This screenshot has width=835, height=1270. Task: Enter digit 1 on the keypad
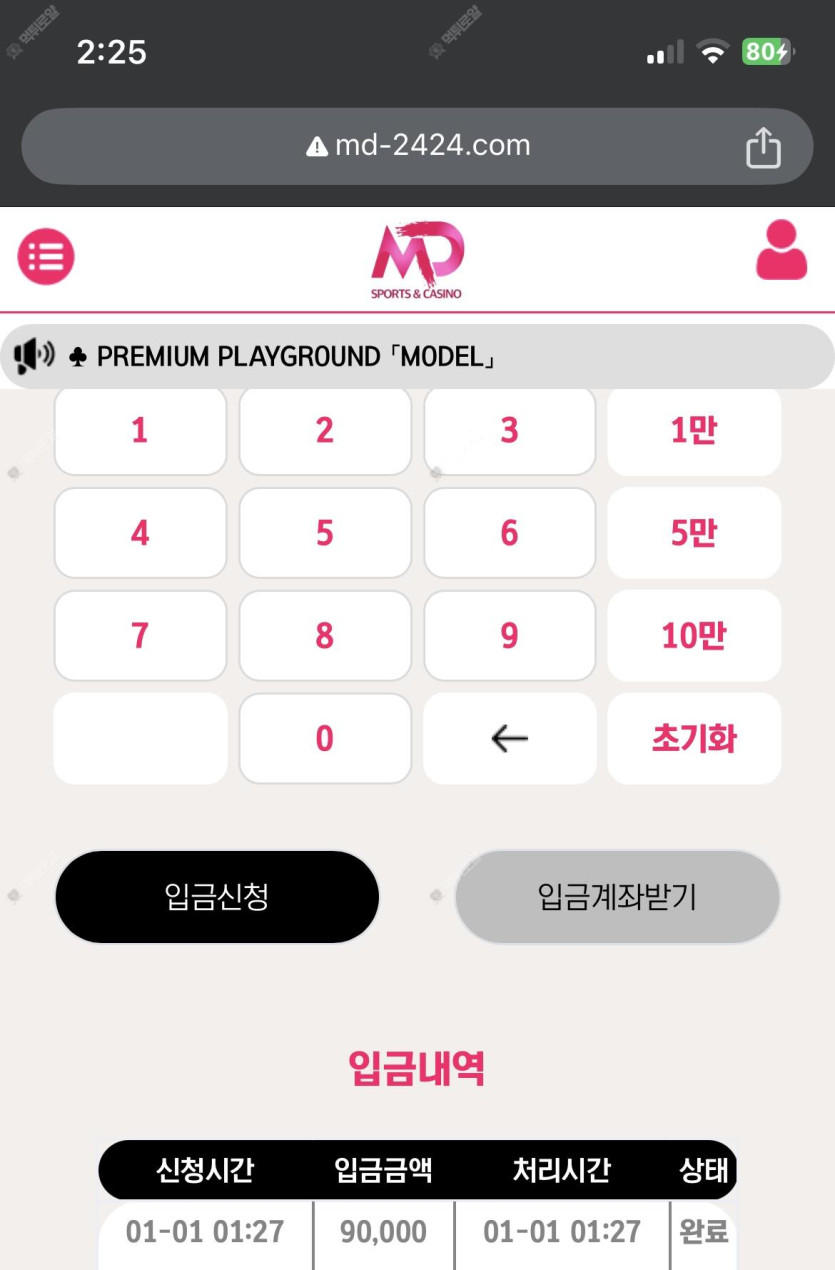140,430
